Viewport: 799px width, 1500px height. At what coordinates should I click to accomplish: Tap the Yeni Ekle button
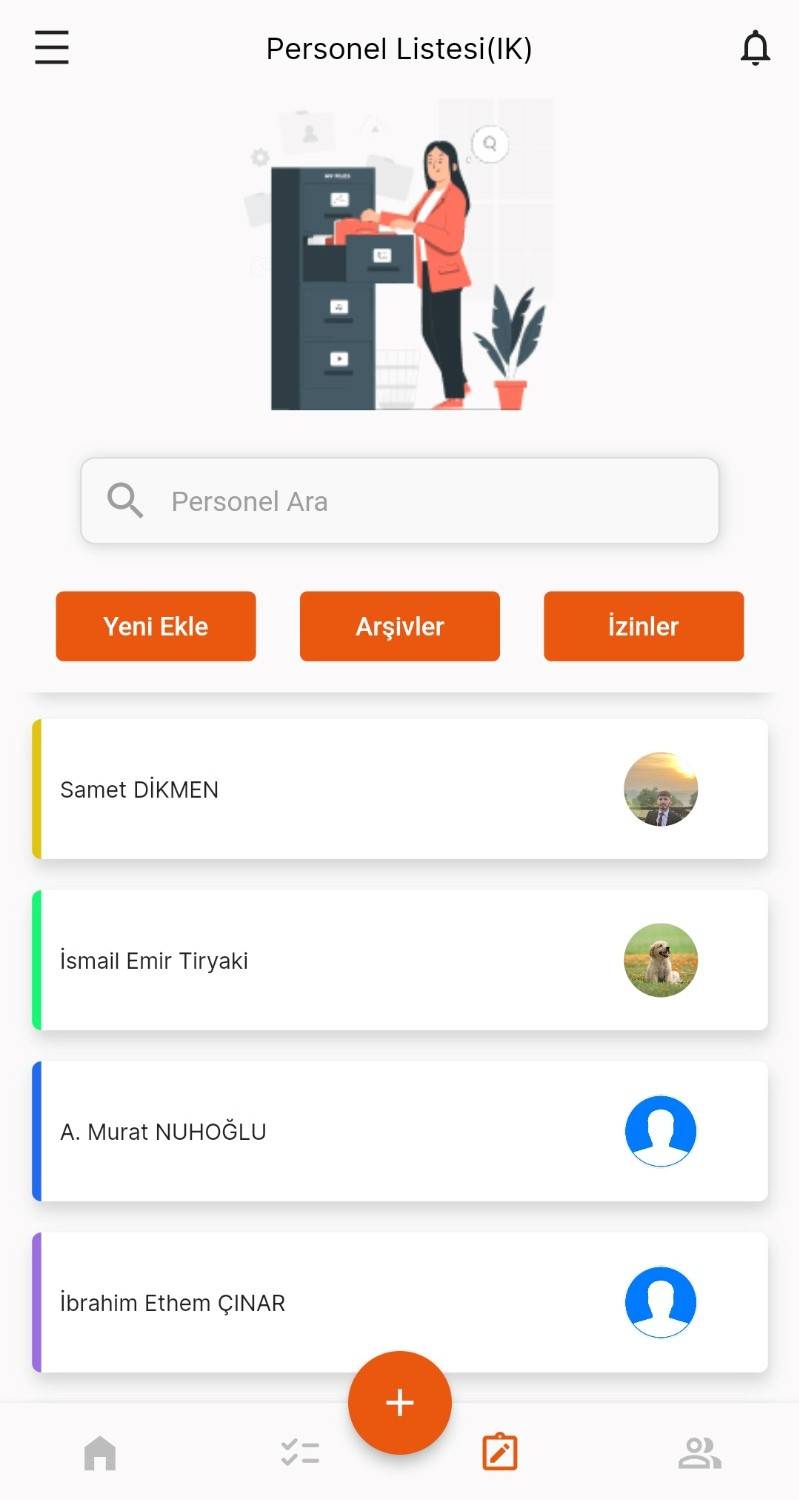tap(156, 626)
